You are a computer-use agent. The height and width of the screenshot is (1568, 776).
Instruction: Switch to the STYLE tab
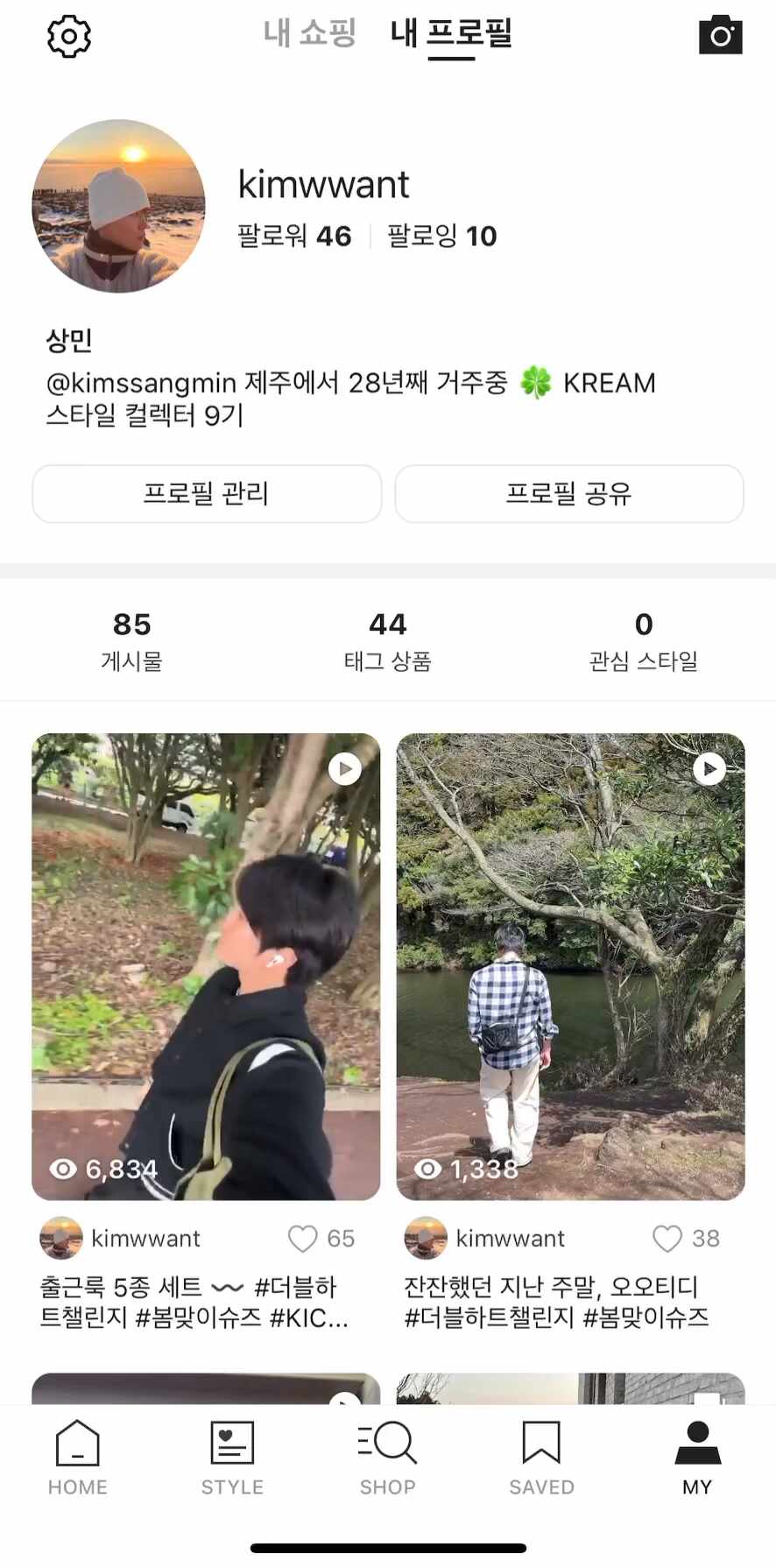point(232,1459)
